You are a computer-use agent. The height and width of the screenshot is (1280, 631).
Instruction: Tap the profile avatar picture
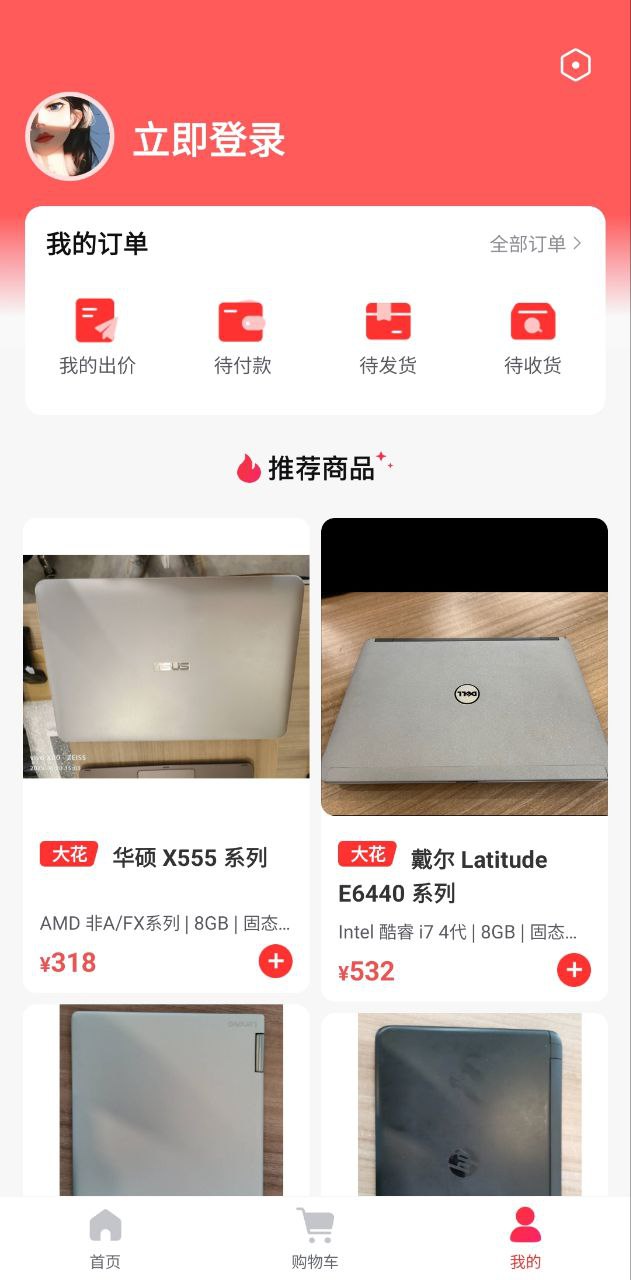click(x=69, y=137)
